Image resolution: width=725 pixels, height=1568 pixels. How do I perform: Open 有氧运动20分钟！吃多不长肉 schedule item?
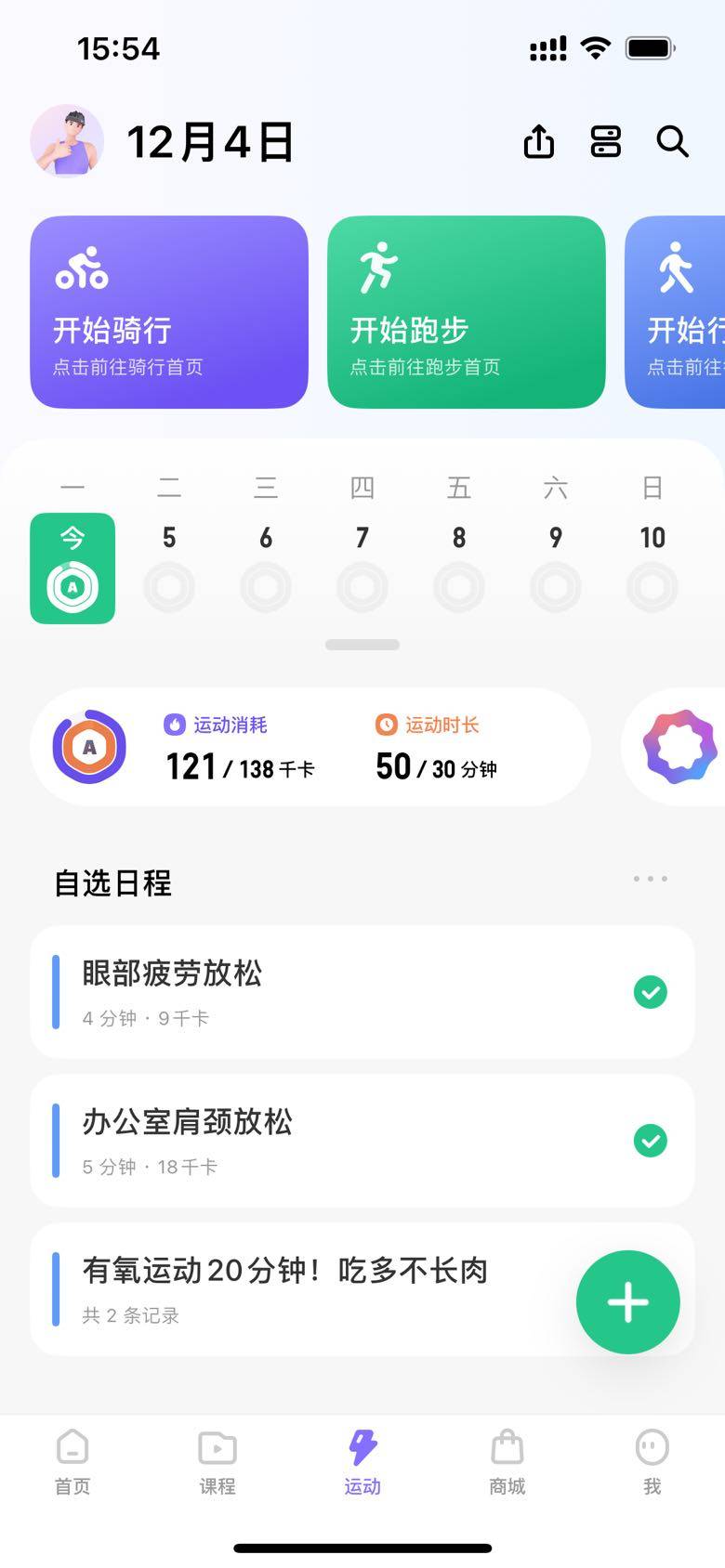coord(297,1289)
